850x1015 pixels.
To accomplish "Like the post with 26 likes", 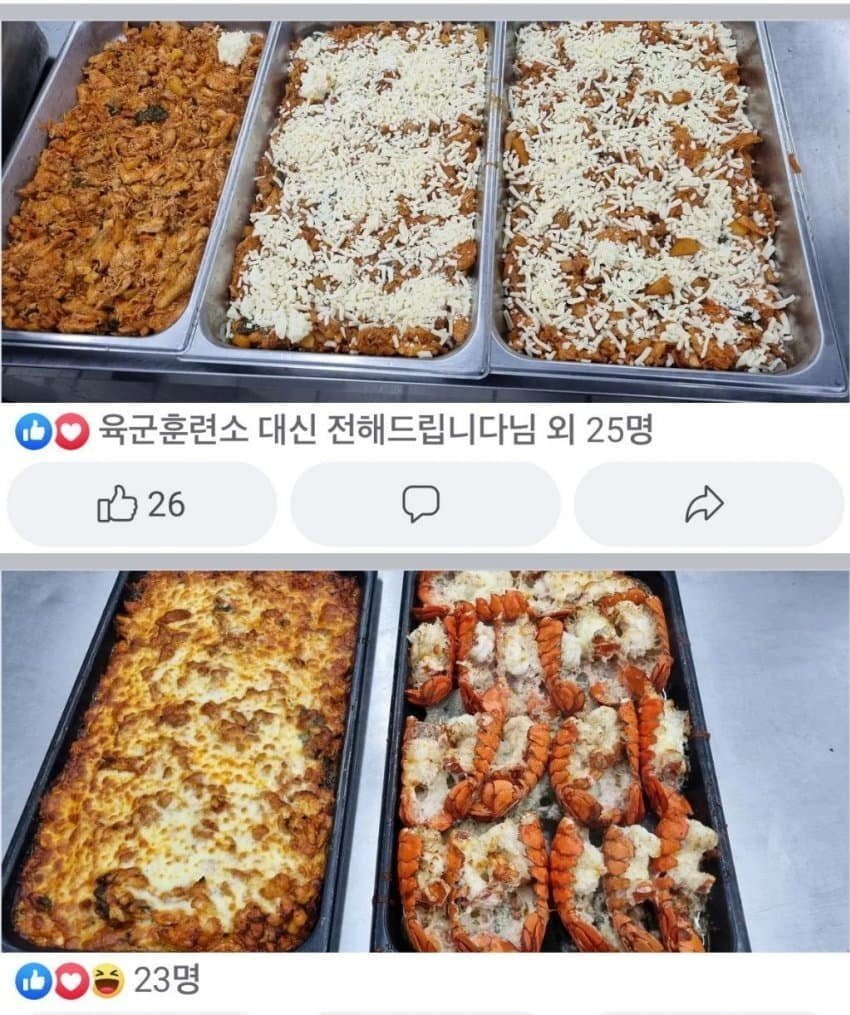I will click(142, 504).
